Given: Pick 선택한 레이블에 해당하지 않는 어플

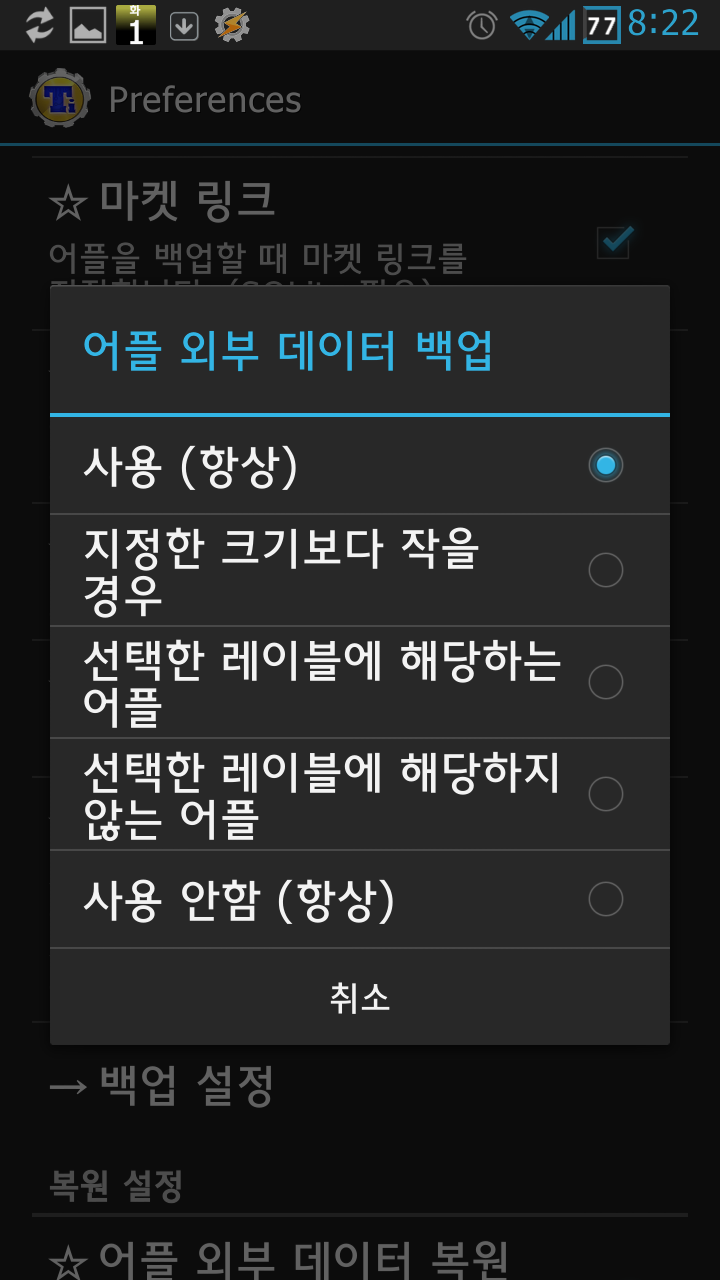Looking at the screenshot, I should click(358, 794).
